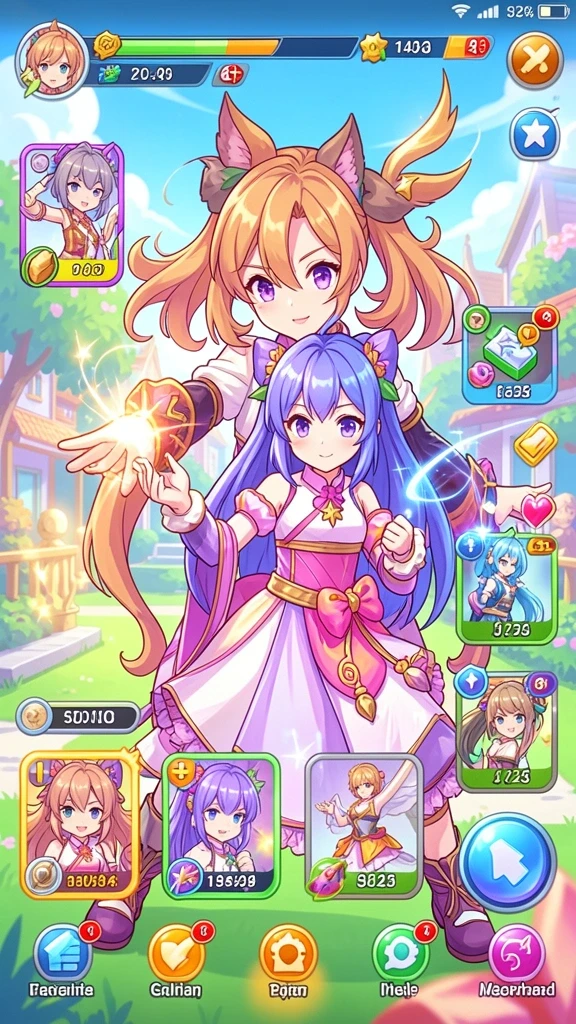This screenshot has width=576, height=1024.
Task: Open the player avatar profile
Action: 52,59
